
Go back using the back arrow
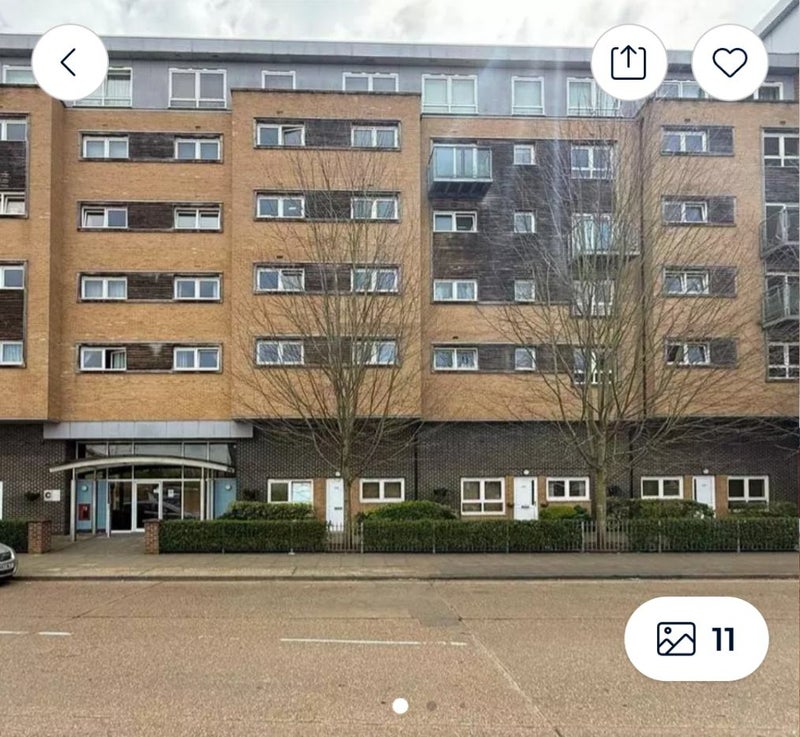tap(69, 62)
